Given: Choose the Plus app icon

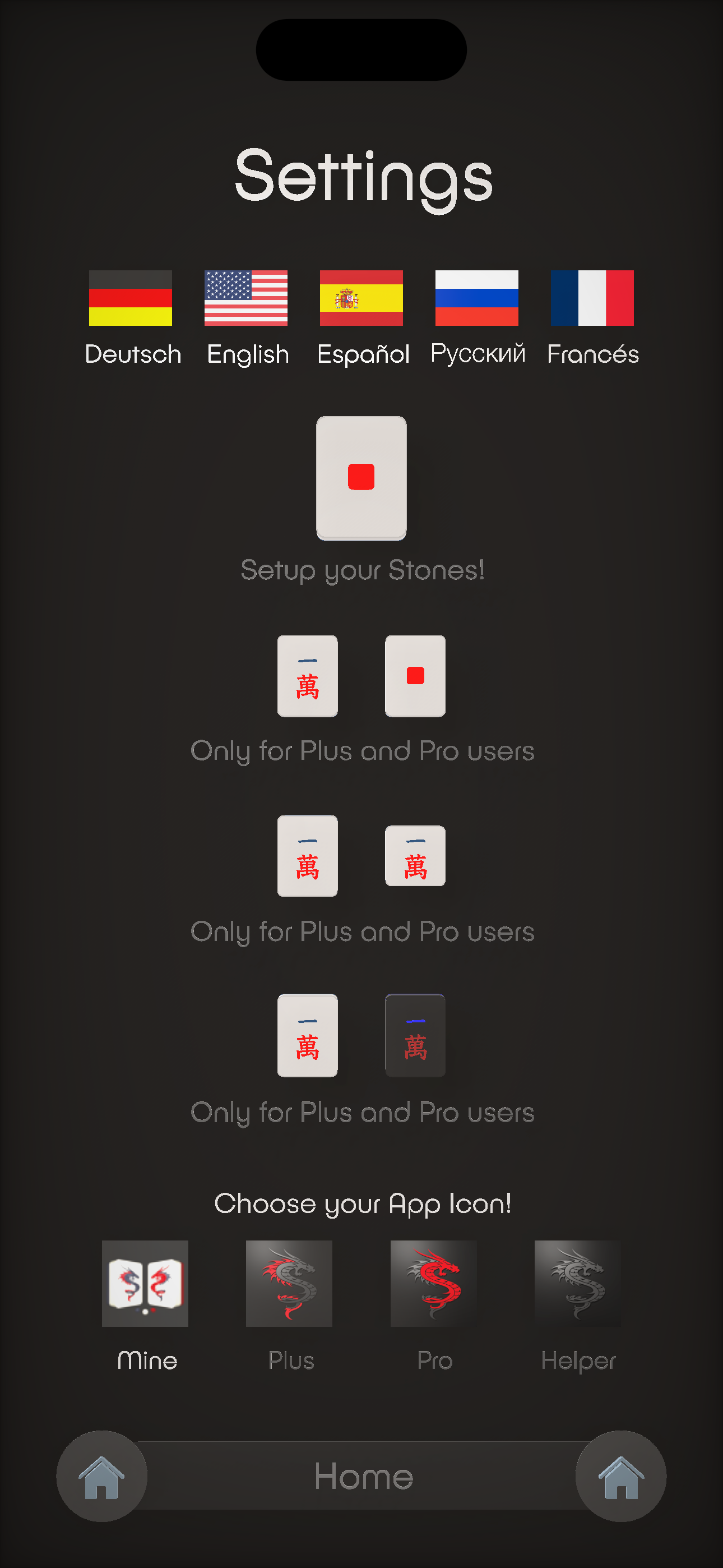Looking at the screenshot, I should (289, 1283).
